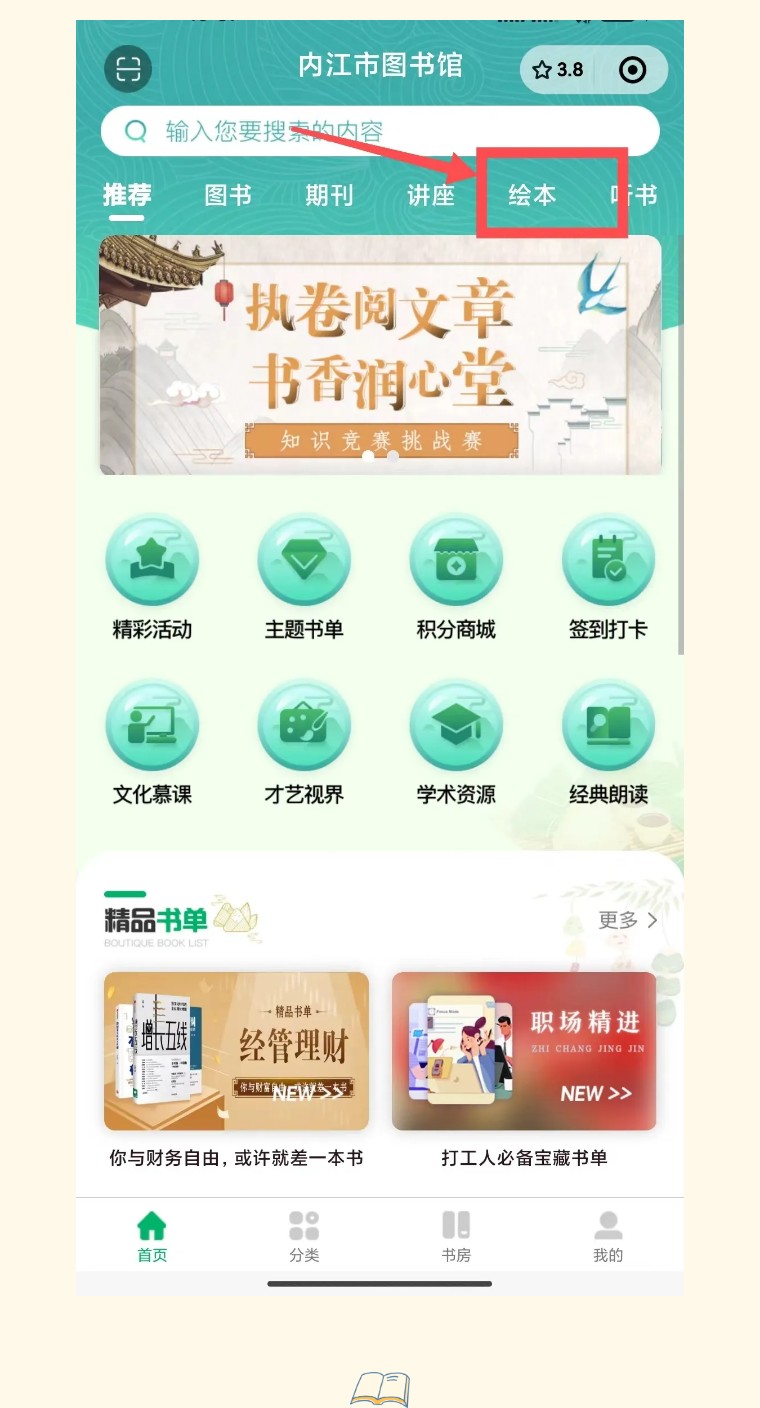Open the 经管理财 book list card

click(x=236, y=1051)
